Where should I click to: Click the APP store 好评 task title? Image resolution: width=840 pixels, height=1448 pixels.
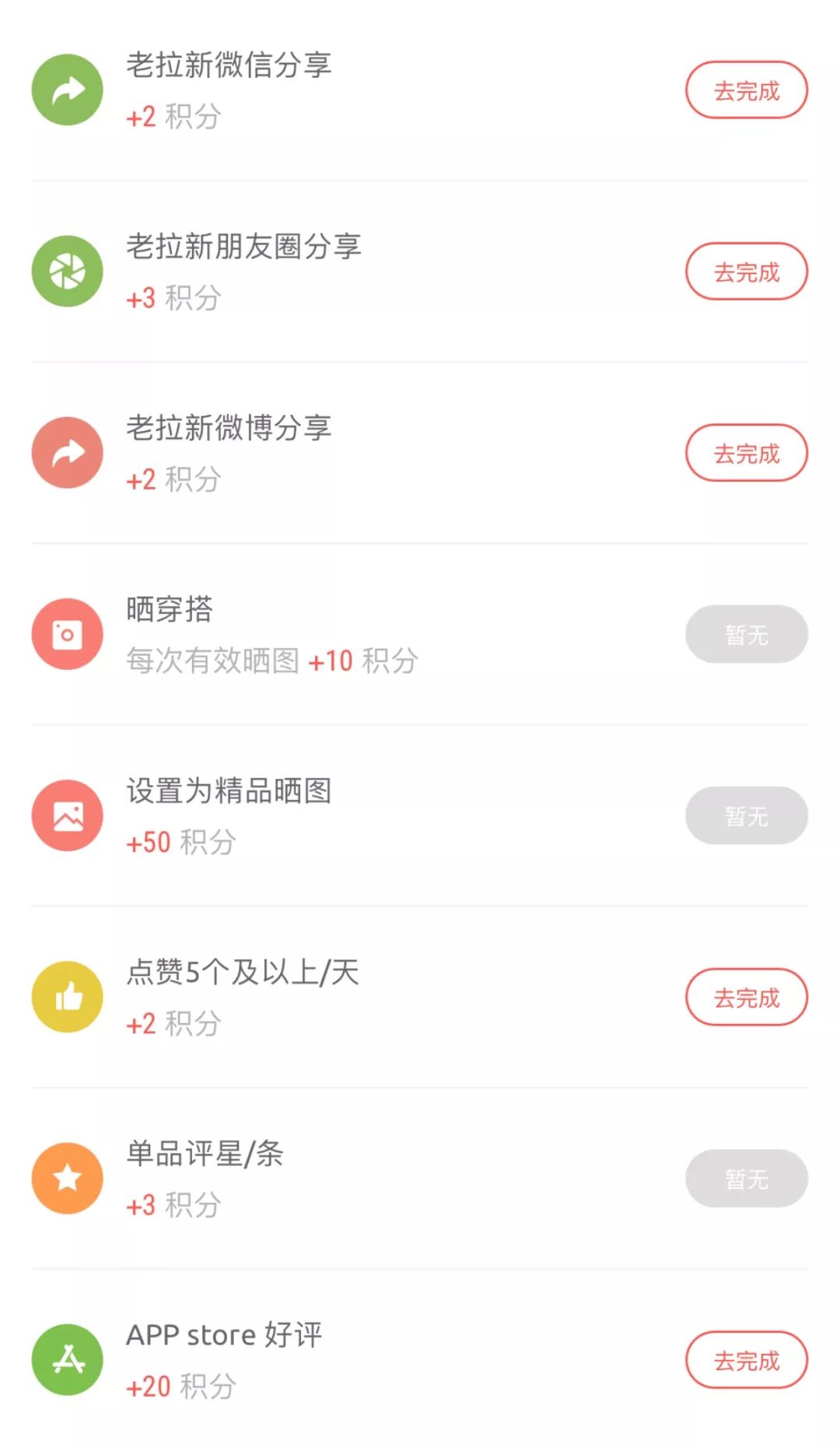[x=226, y=1334]
